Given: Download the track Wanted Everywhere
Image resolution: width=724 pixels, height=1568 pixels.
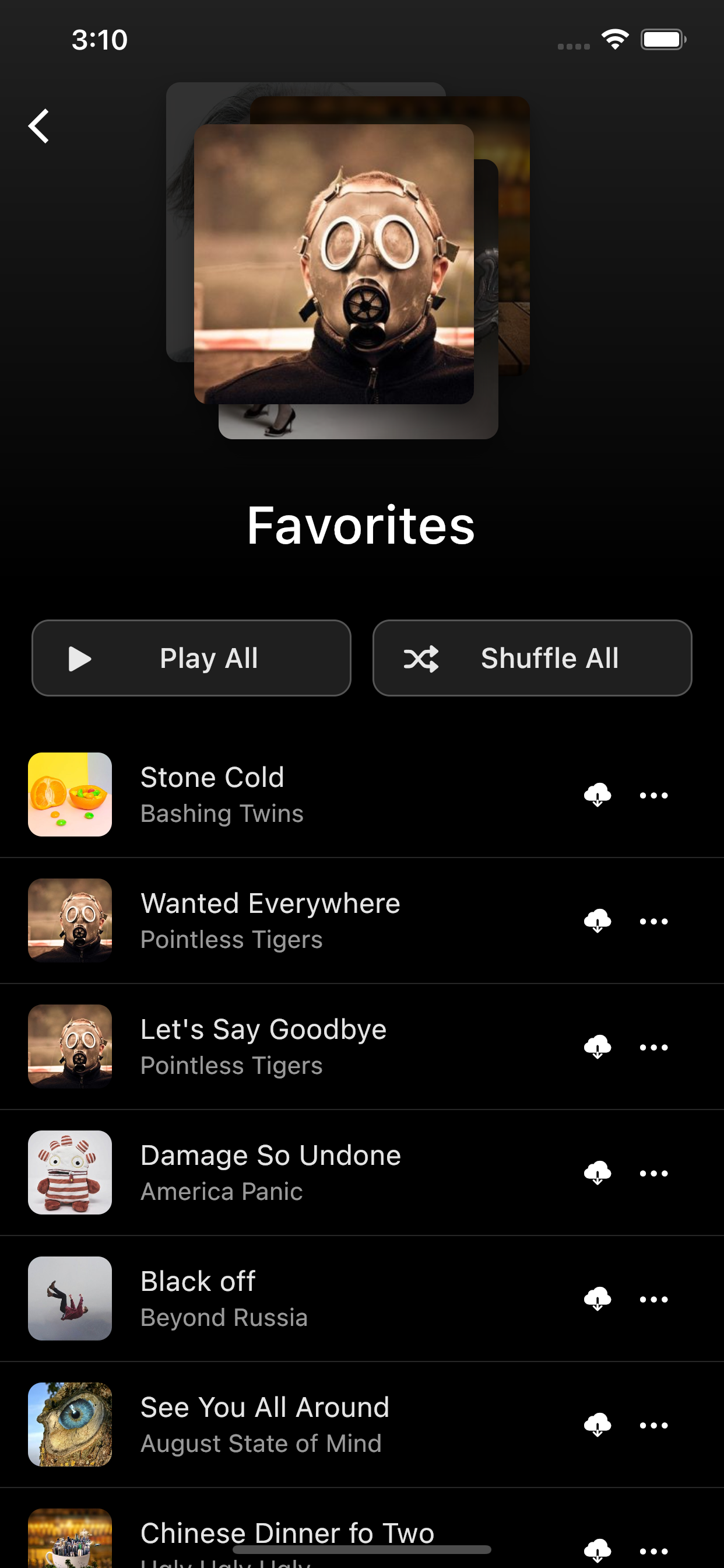Looking at the screenshot, I should point(598,921).
